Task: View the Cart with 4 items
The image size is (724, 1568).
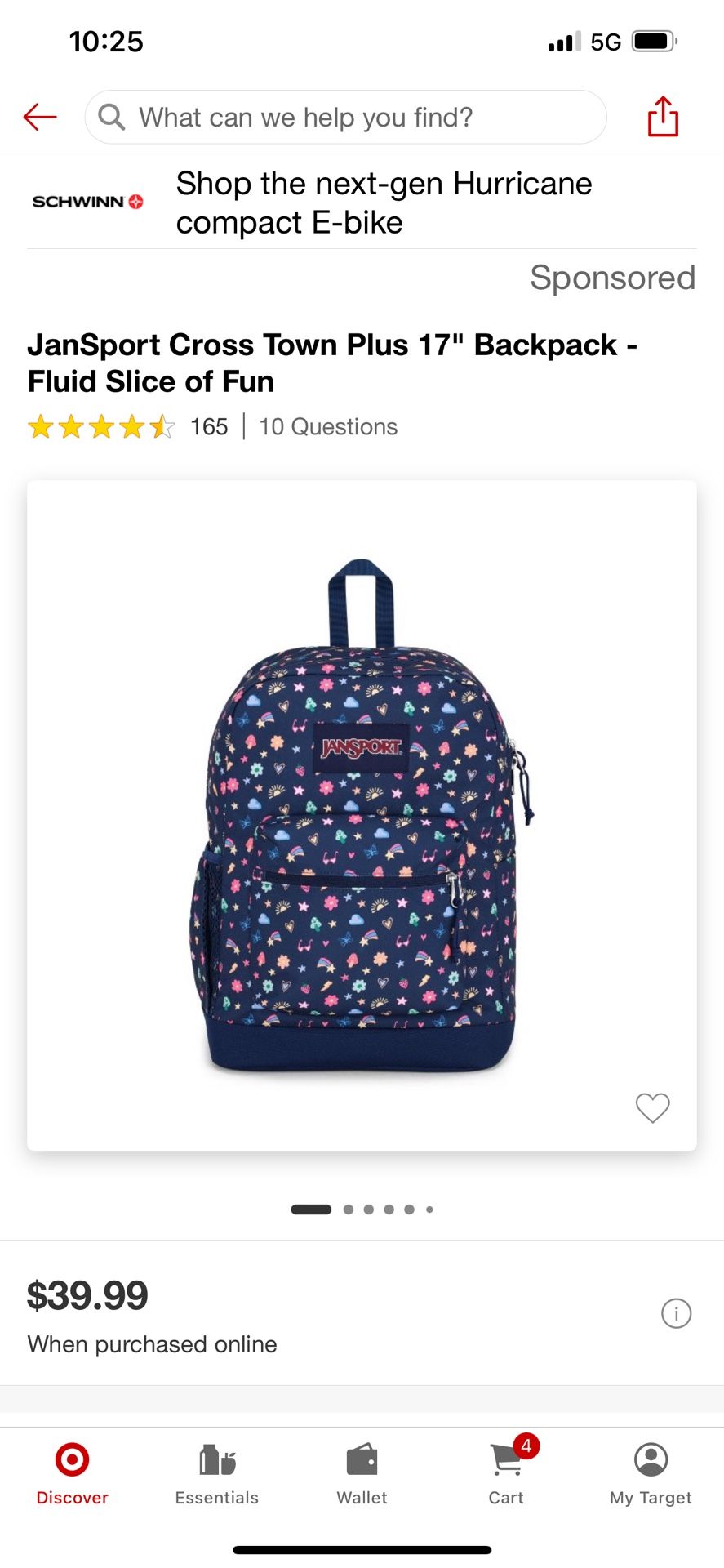Action: click(x=507, y=1473)
